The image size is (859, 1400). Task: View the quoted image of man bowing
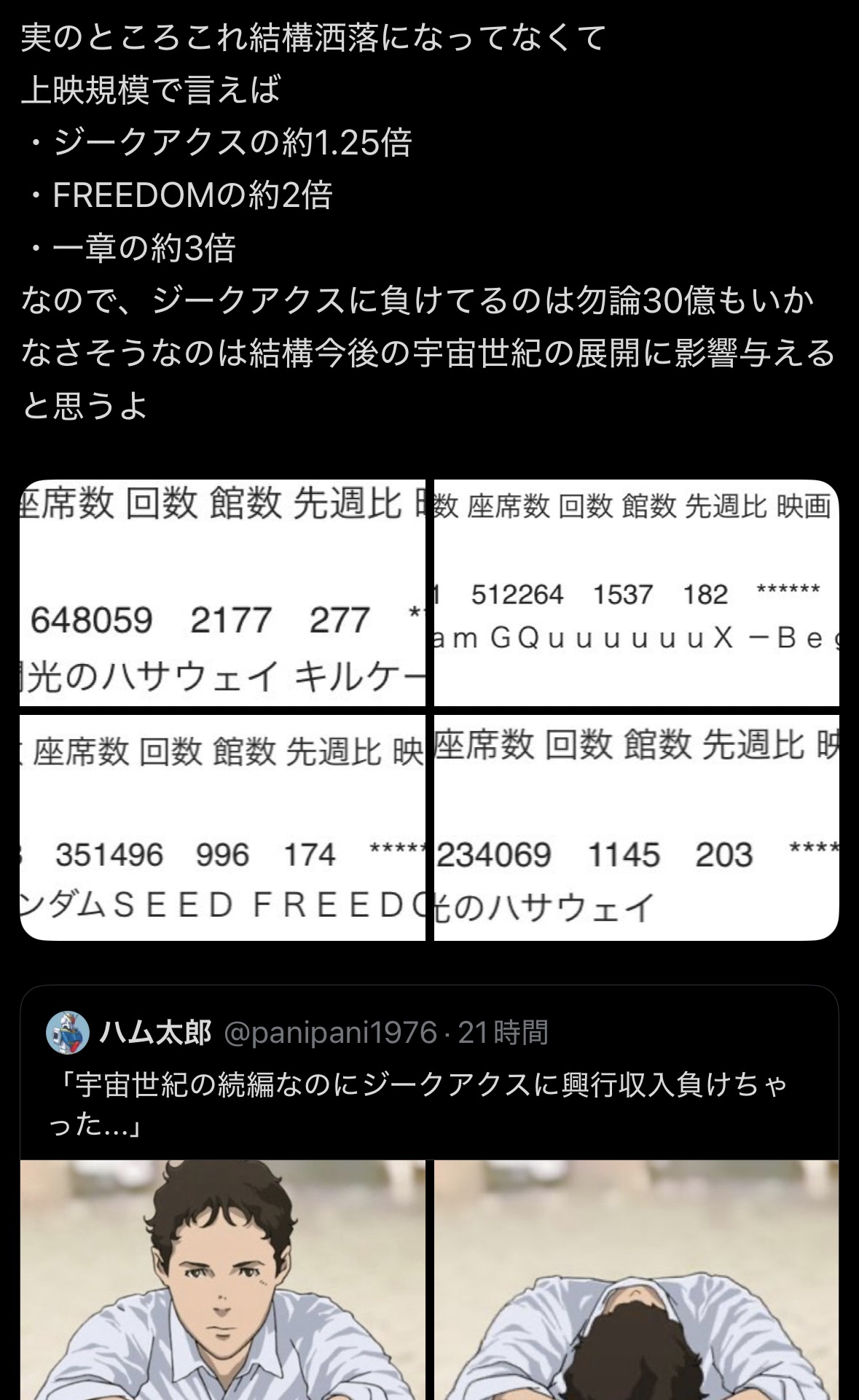pos(636,1279)
